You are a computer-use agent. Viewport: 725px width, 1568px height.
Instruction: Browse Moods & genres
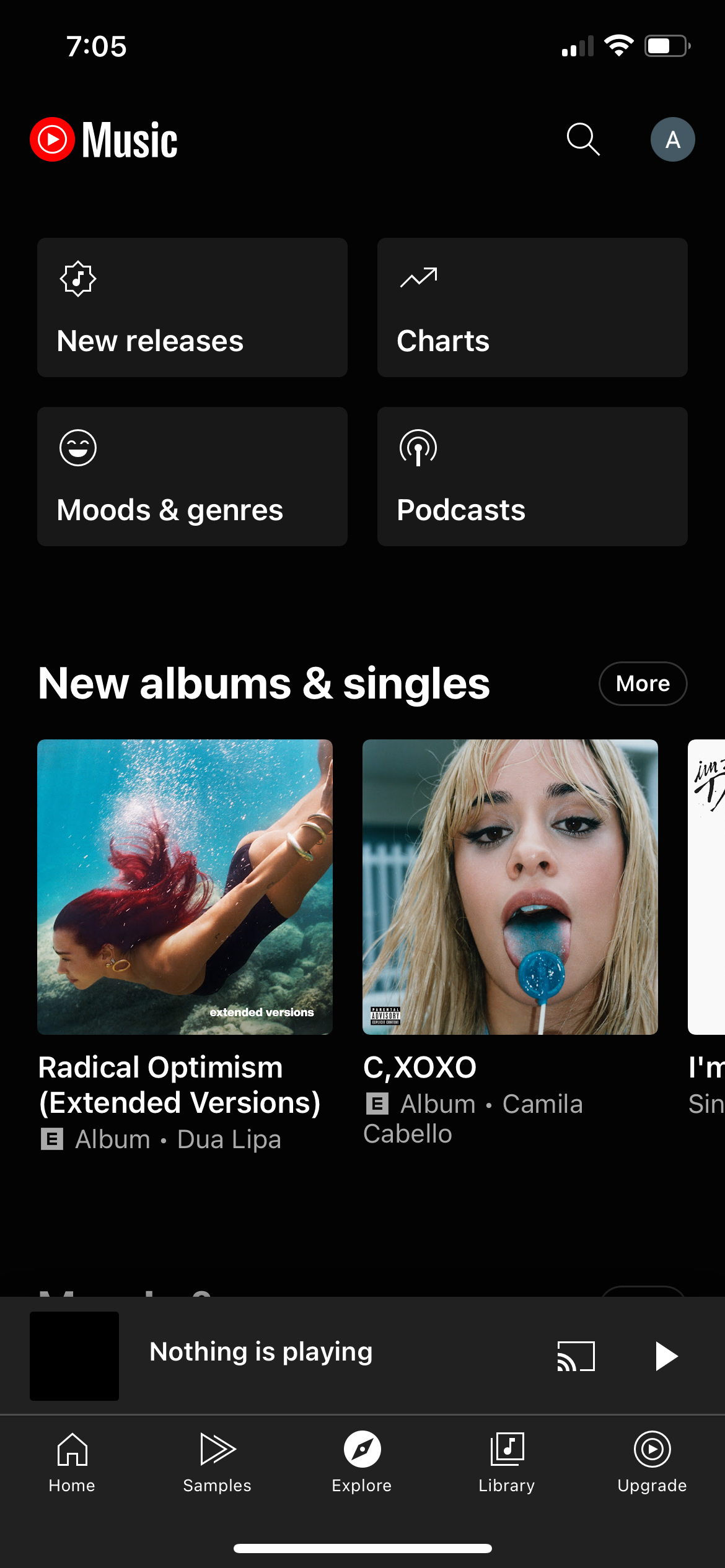[x=191, y=476]
